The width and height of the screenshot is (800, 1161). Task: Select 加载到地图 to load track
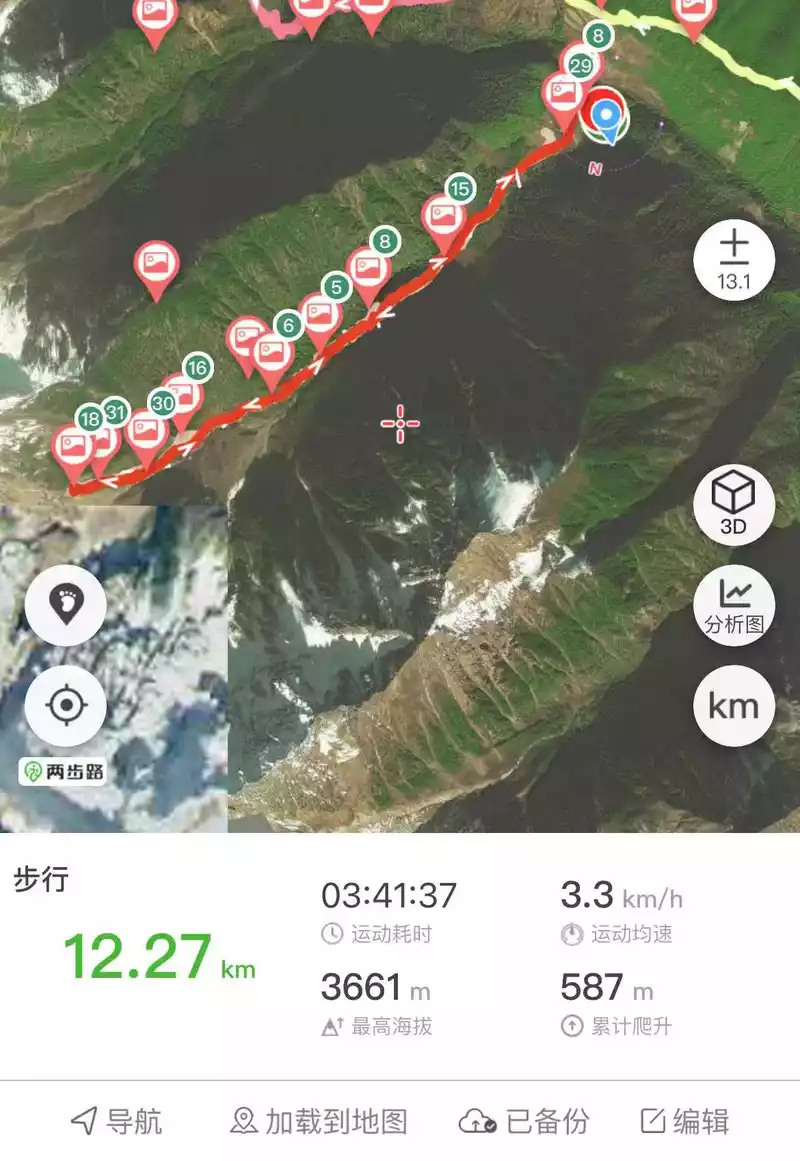point(319,1121)
